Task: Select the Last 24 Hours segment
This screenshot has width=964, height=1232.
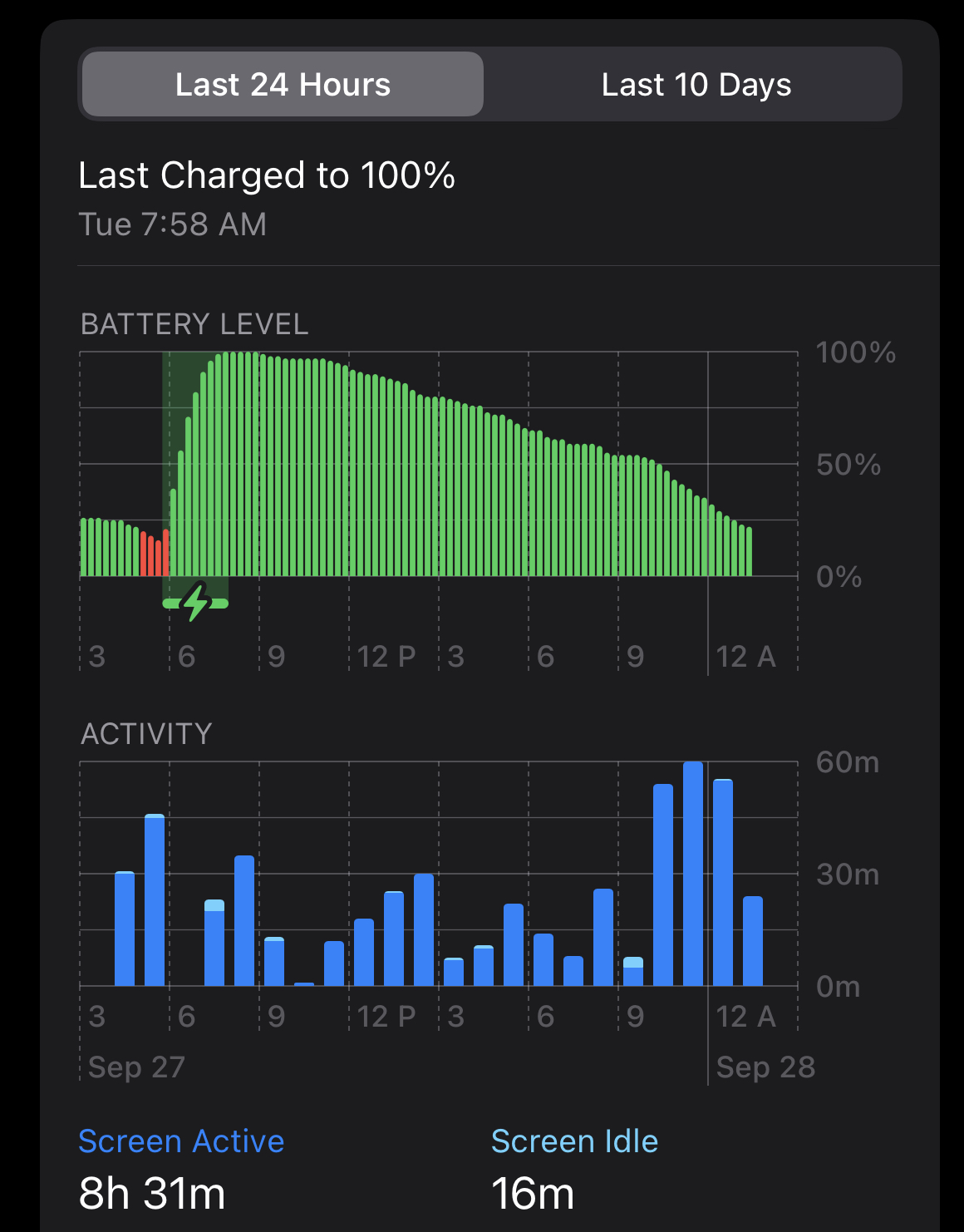Action: pos(283,85)
